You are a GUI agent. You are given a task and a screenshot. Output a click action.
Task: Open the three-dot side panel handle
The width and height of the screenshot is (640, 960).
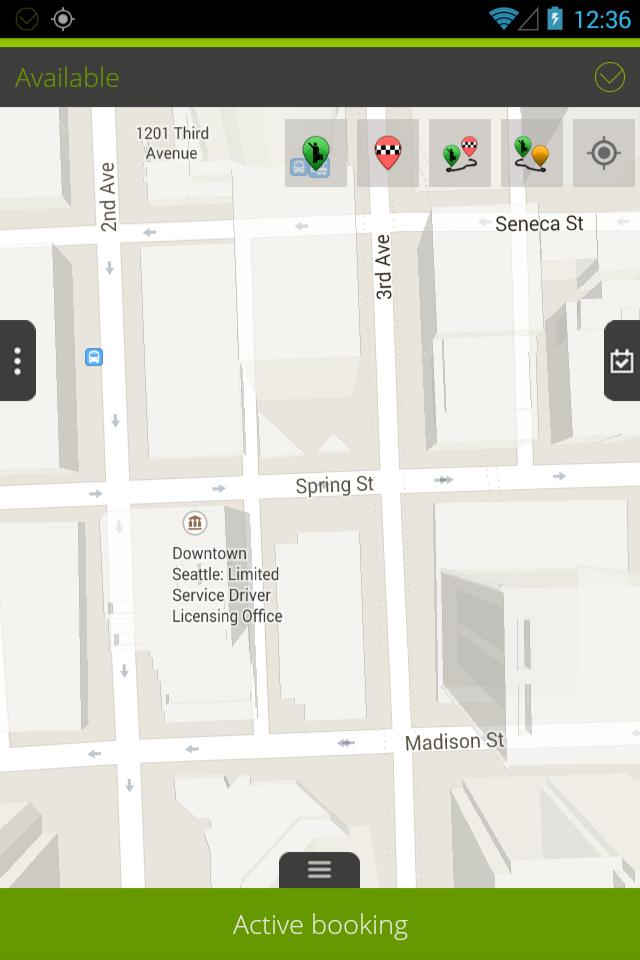(x=17, y=360)
